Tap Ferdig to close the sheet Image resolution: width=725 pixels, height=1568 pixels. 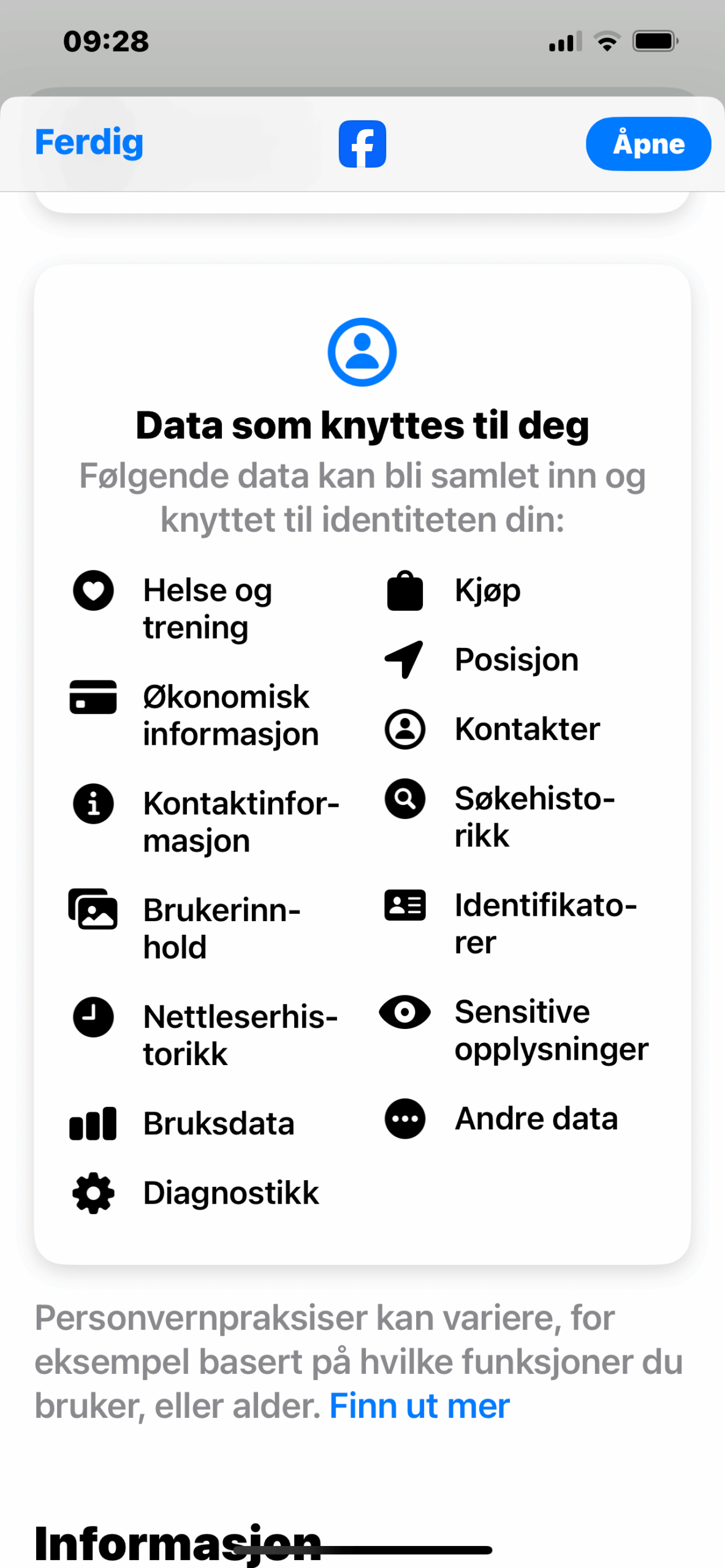click(x=89, y=143)
